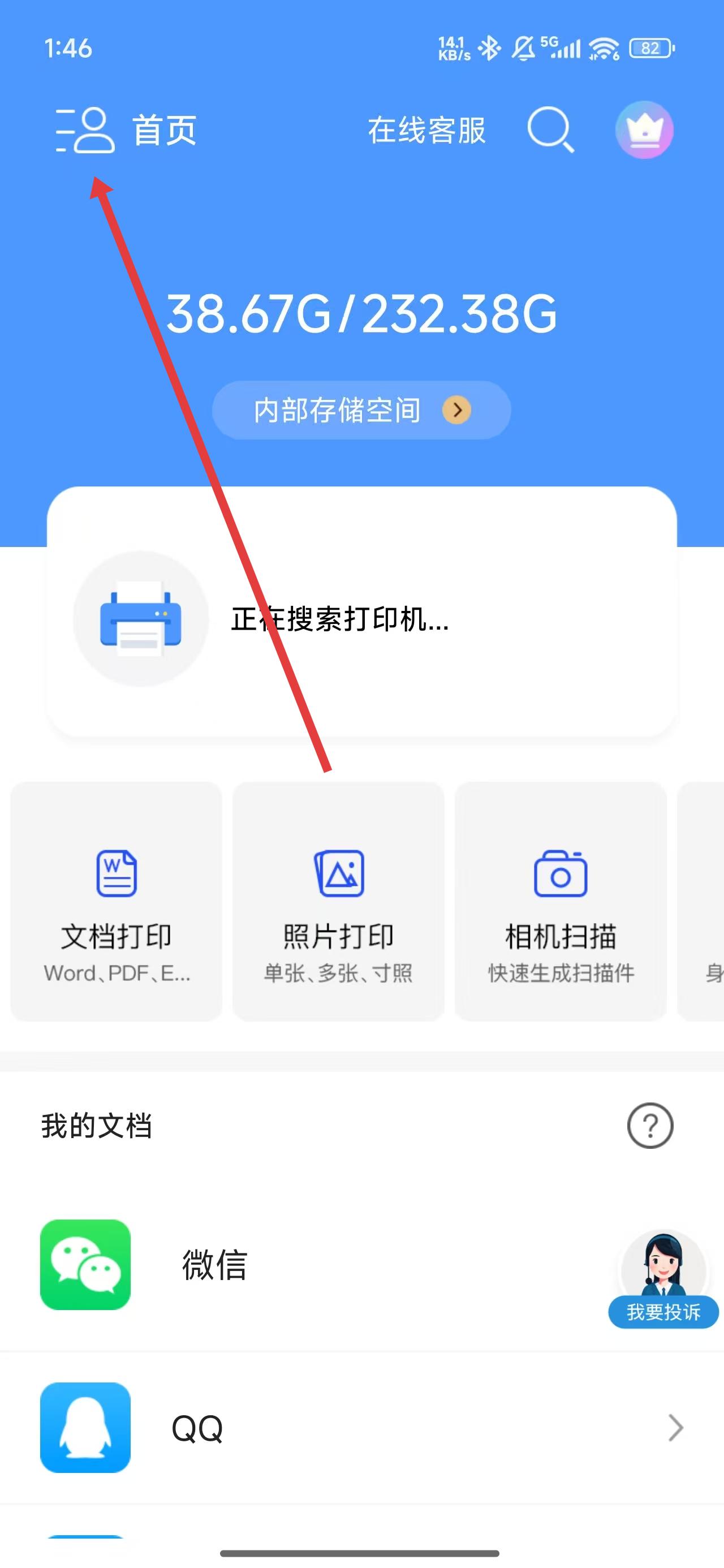
Task: Open the search magnifier icon
Action: point(550,130)
